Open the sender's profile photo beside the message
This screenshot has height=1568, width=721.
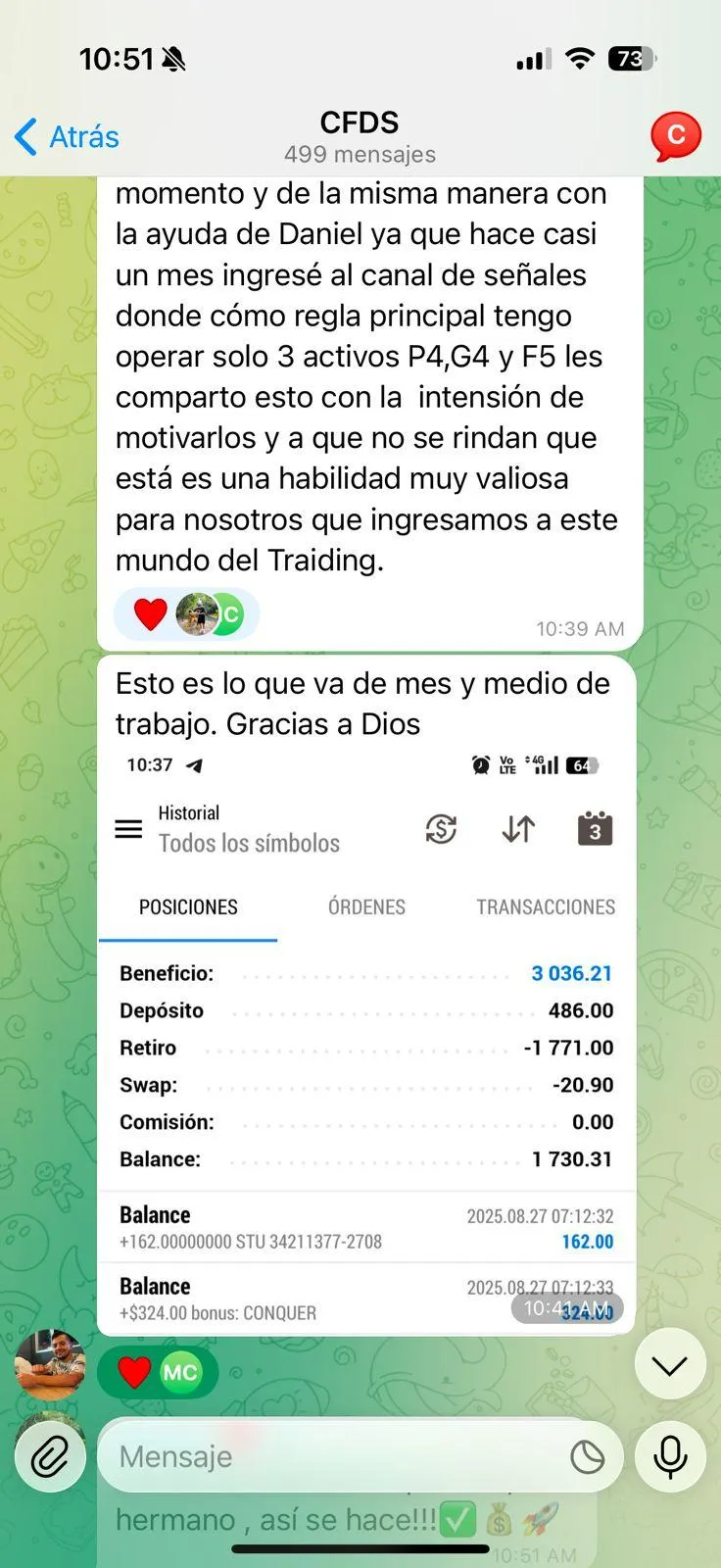click(50, 1364)
